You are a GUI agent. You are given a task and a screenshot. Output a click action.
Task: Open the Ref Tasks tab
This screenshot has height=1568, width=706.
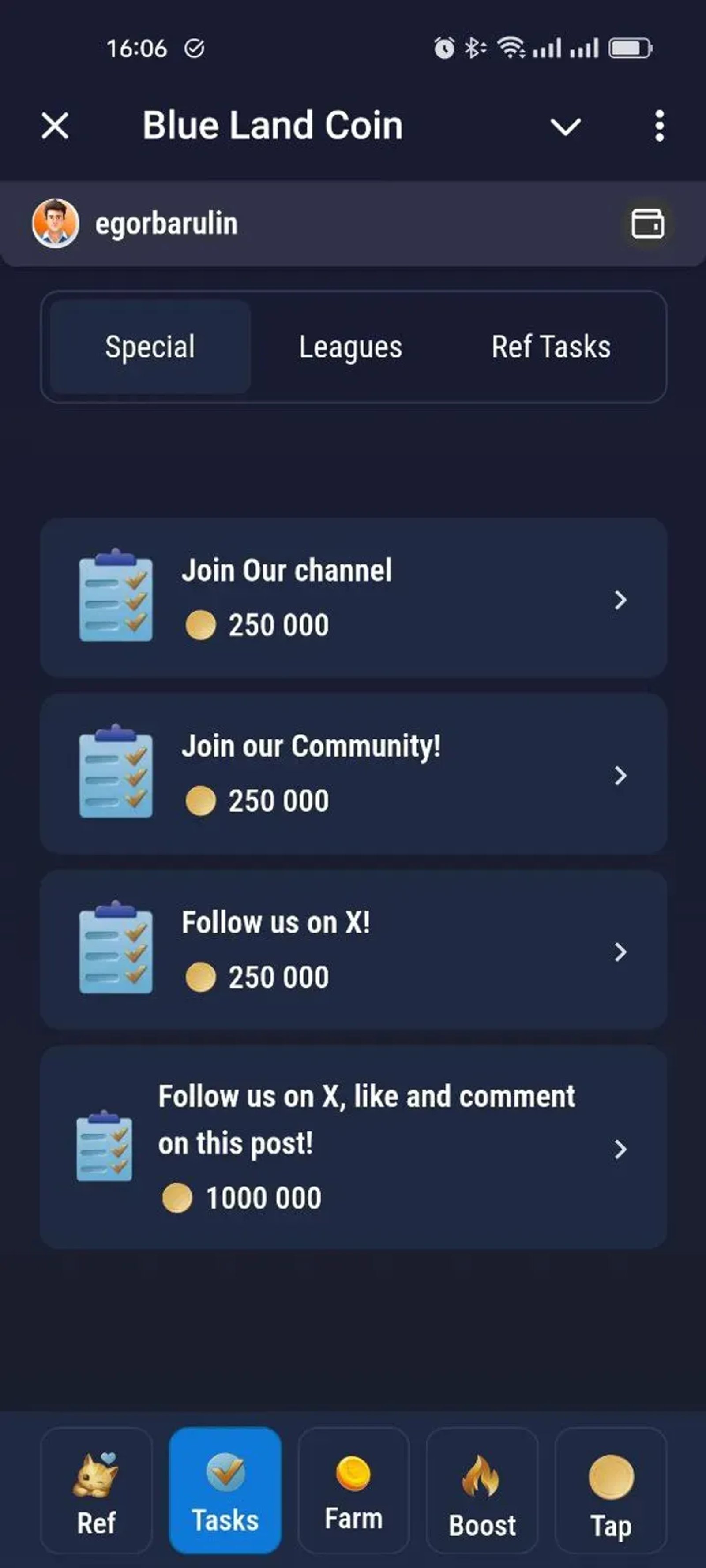(551, 346)
